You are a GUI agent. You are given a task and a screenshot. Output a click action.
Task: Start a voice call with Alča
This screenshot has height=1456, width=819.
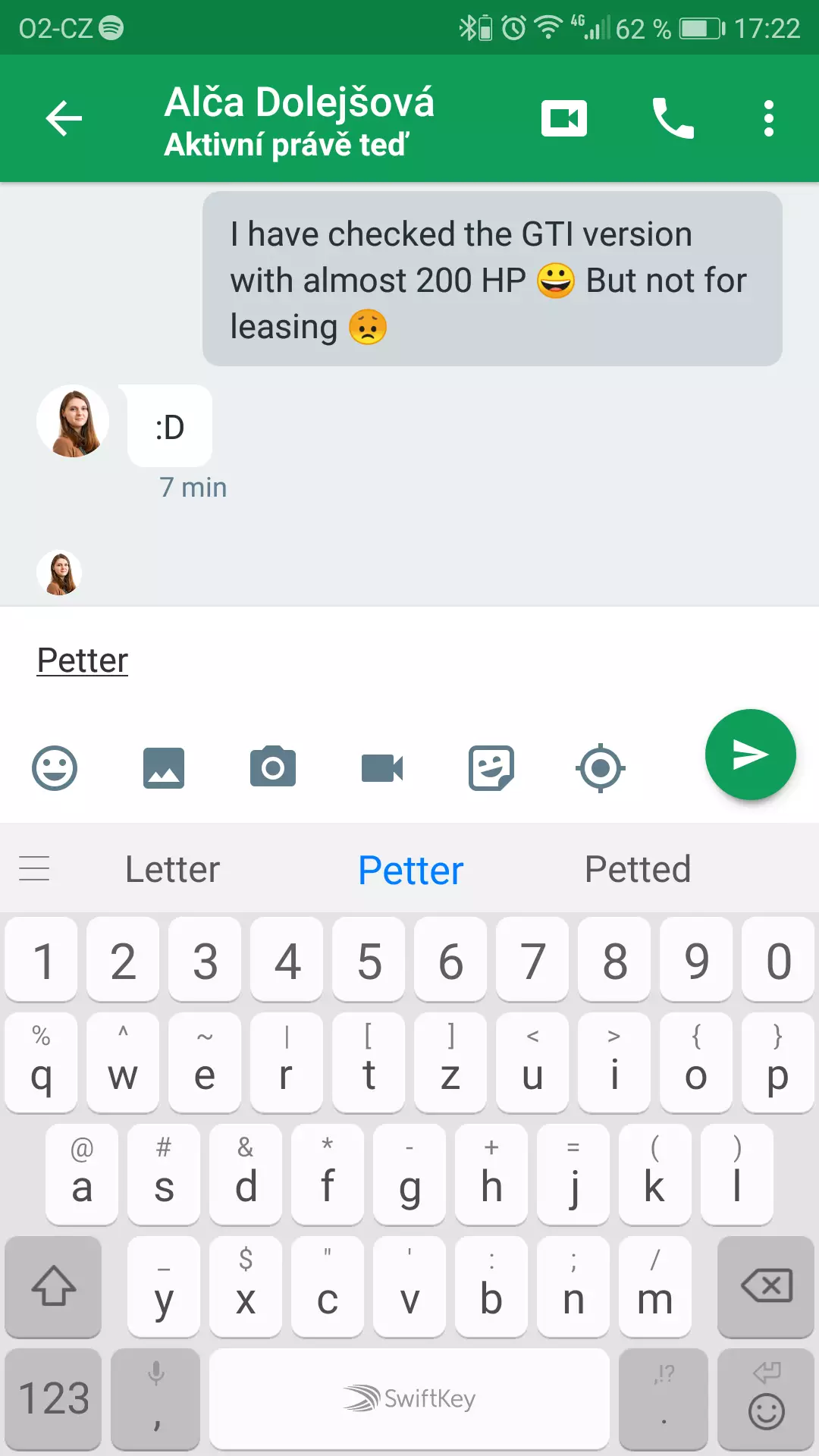tap(673, 118)
